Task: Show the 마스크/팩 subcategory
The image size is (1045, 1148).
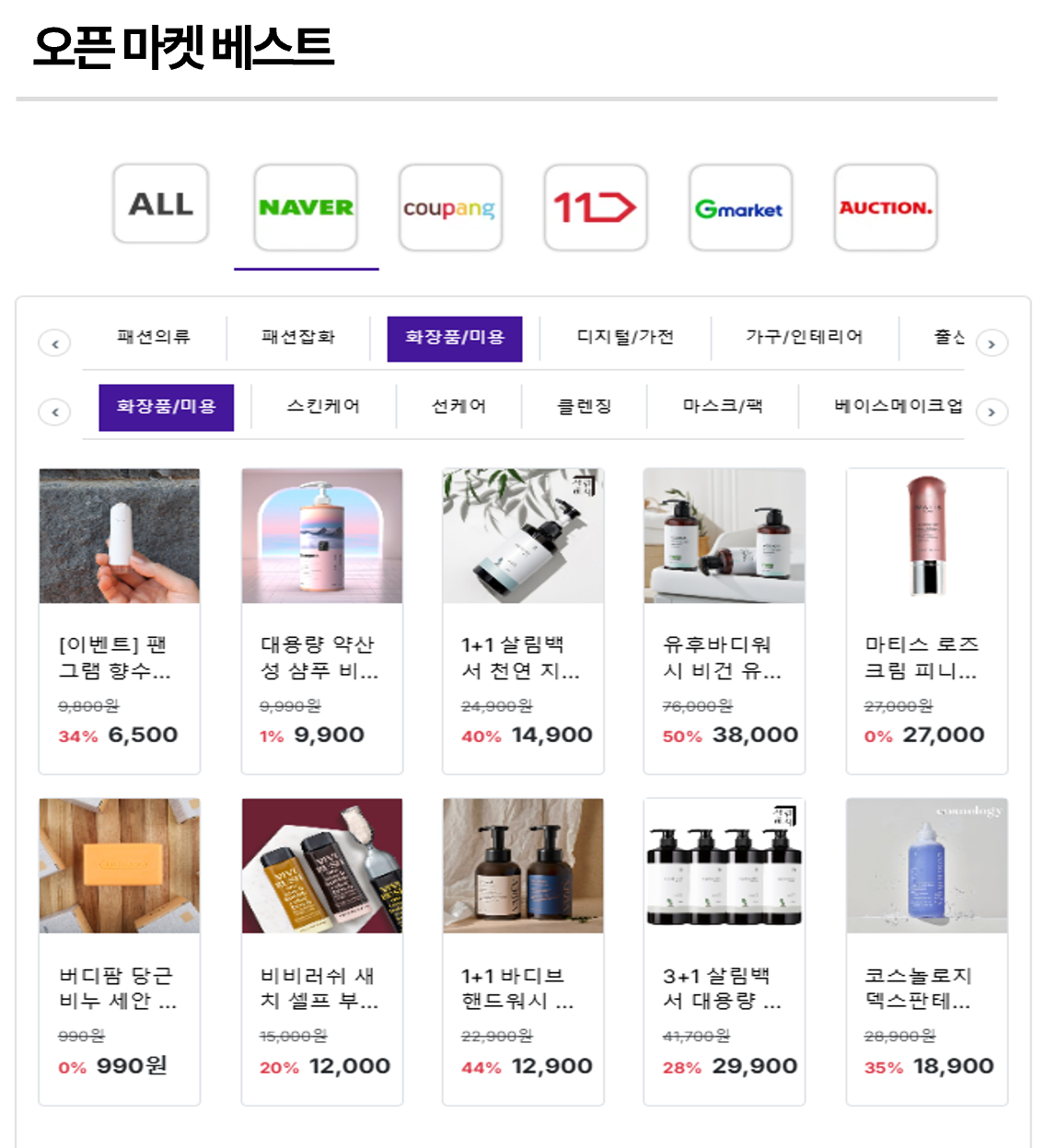Action: click(x=723, y=406)
